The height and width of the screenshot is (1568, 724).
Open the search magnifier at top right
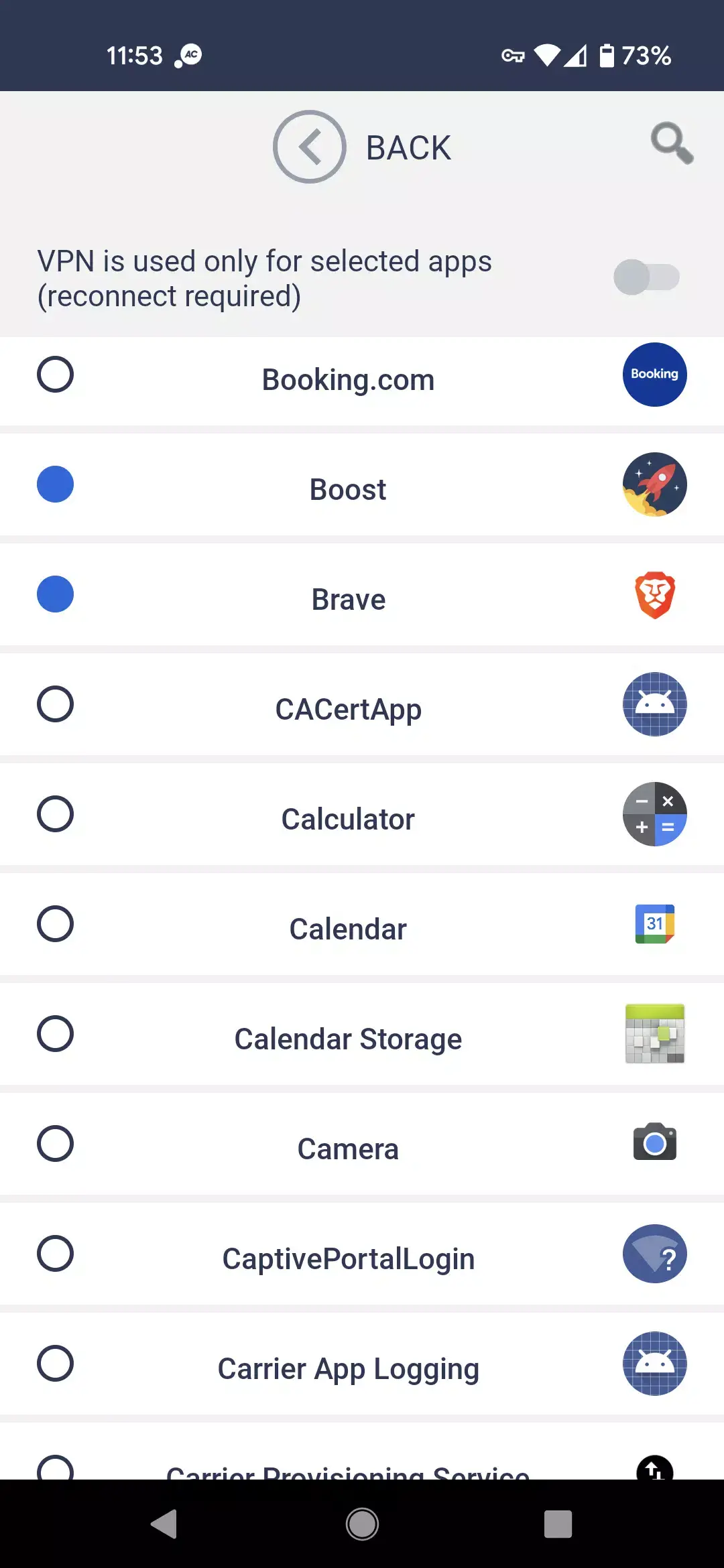[670, 146]
